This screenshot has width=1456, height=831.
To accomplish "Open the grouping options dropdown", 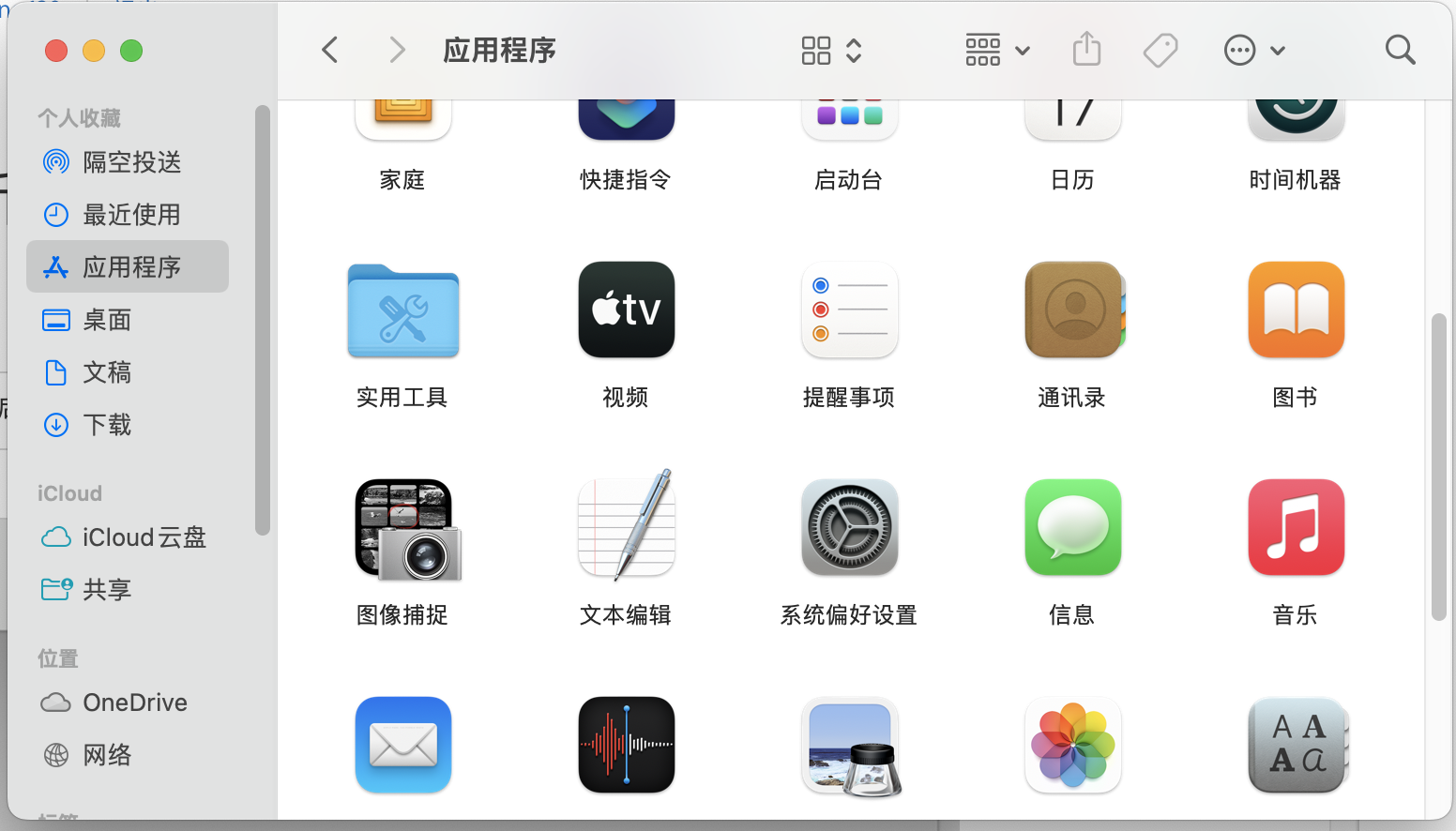I will pos(997,50).
